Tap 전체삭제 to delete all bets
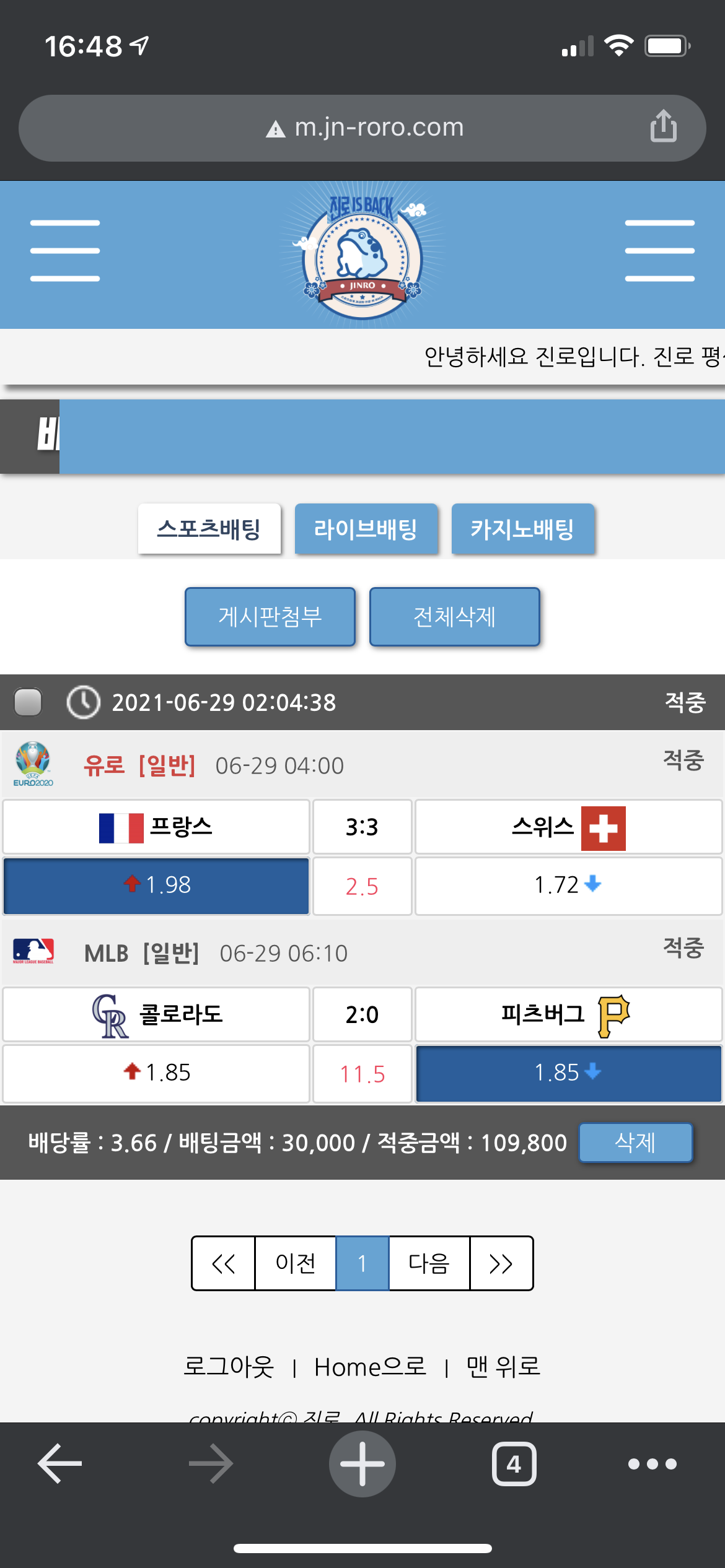The width and height of the screenshot is (725, 1568). (454, 617)
